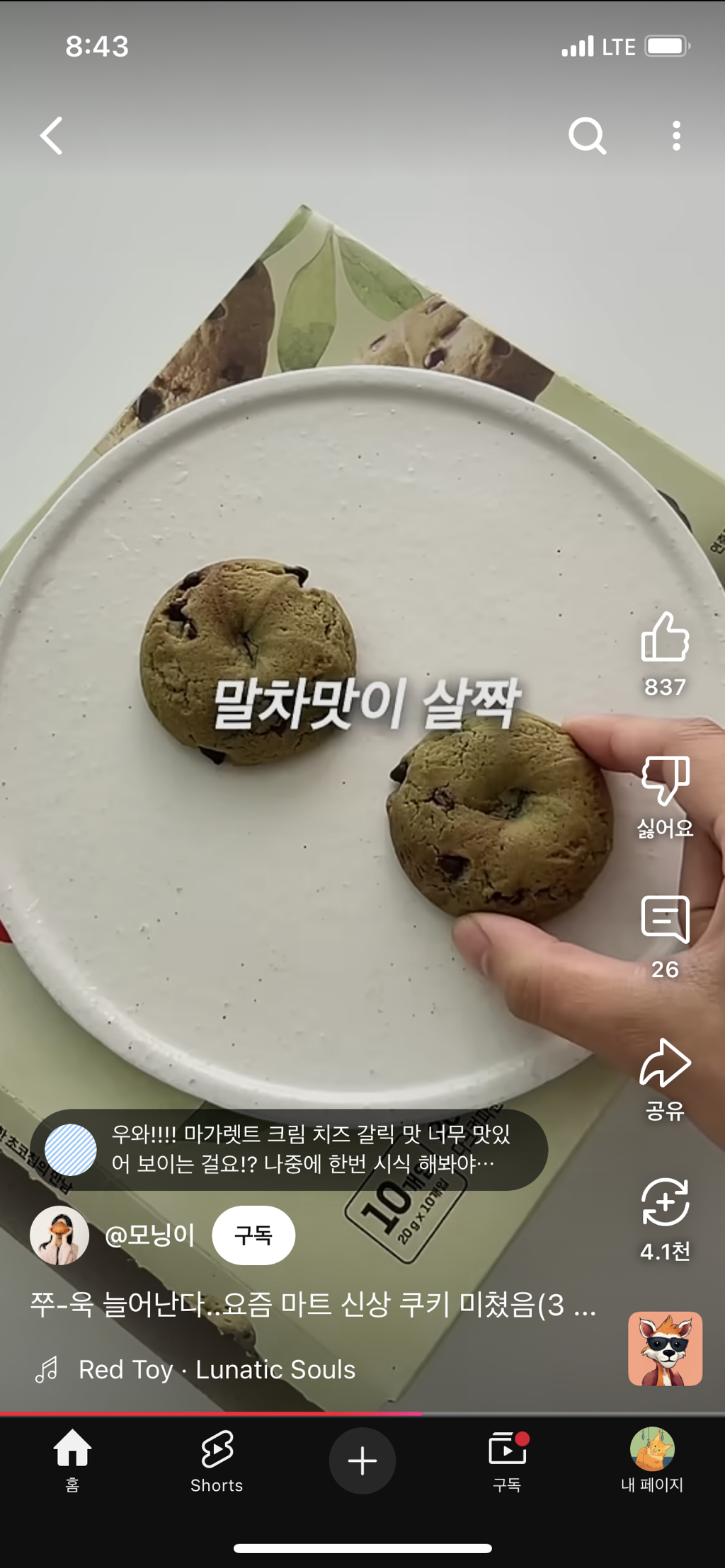The image size is (725, 1568).
Task: Go to the 홈 tab
Action: point(72,1460)
